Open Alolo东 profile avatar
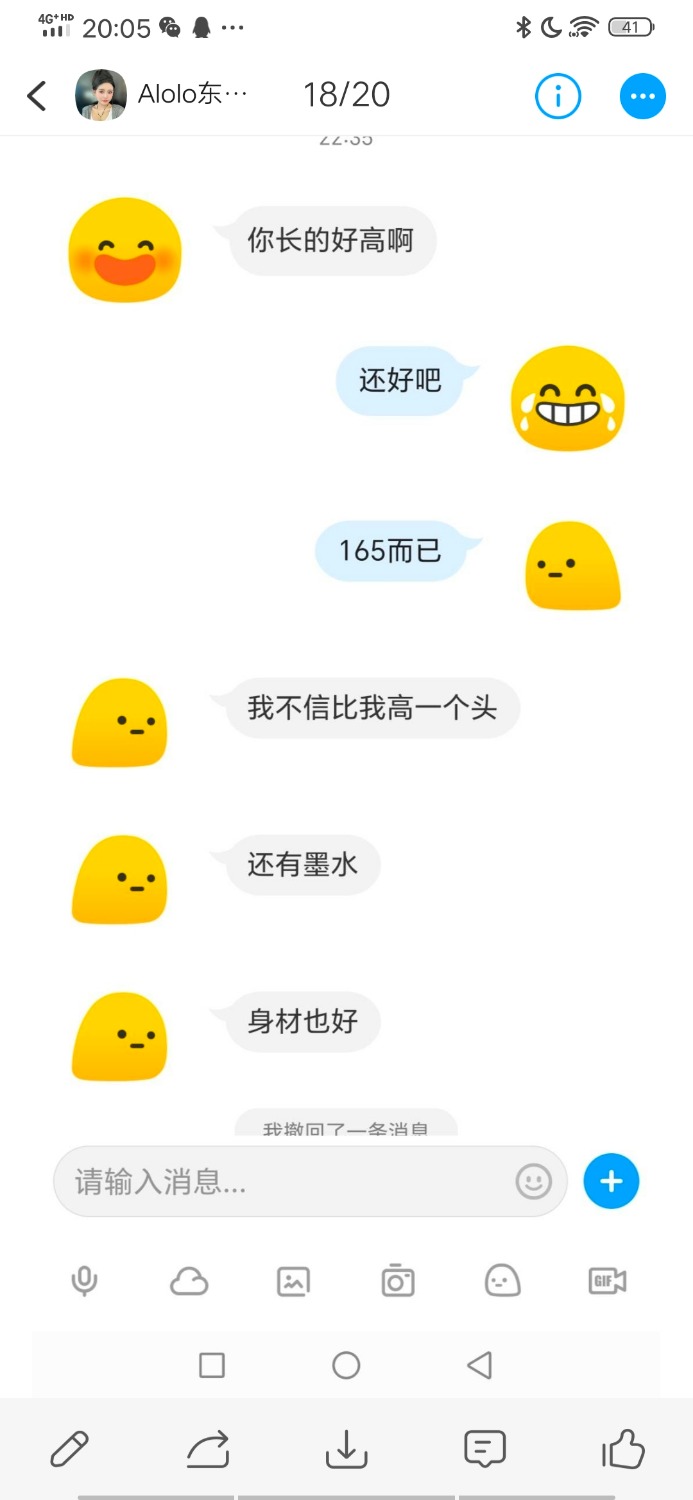Image resolution: width=693 pixels, height=1500 pixels. click(x=101, y=96)
